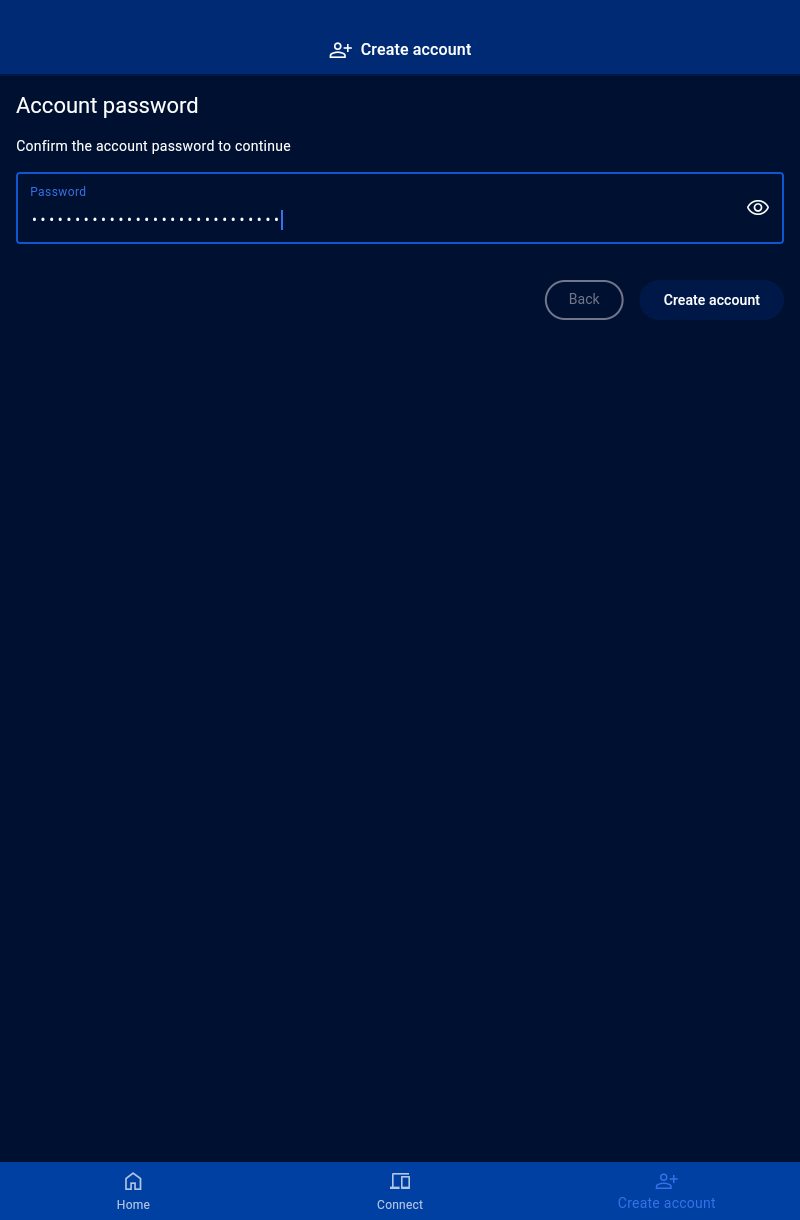Select the Create account bottom tab
Viewport: 800px width, 1220px height.
click(x=666, y=1191)
